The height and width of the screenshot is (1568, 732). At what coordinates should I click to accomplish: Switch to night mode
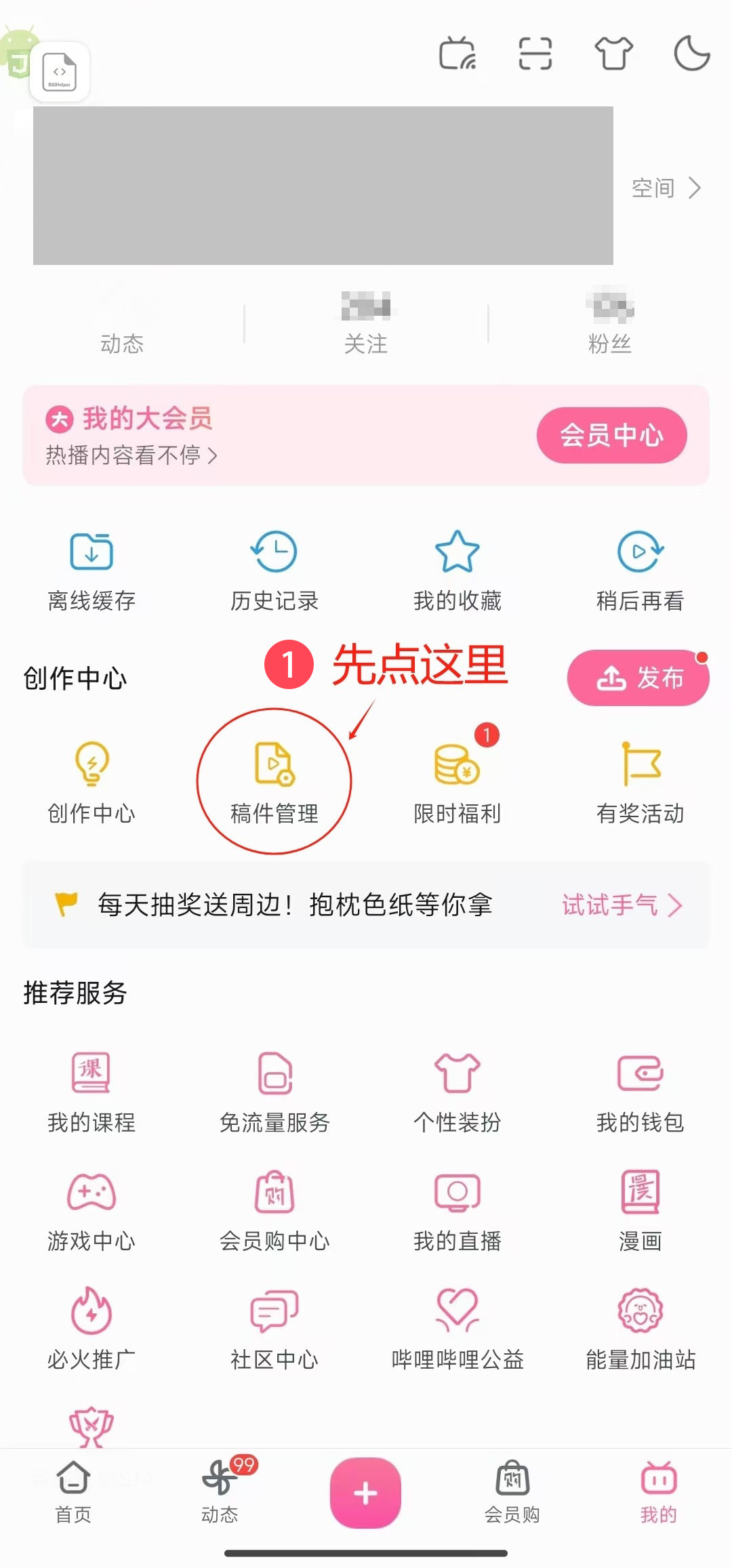[691, 54]
